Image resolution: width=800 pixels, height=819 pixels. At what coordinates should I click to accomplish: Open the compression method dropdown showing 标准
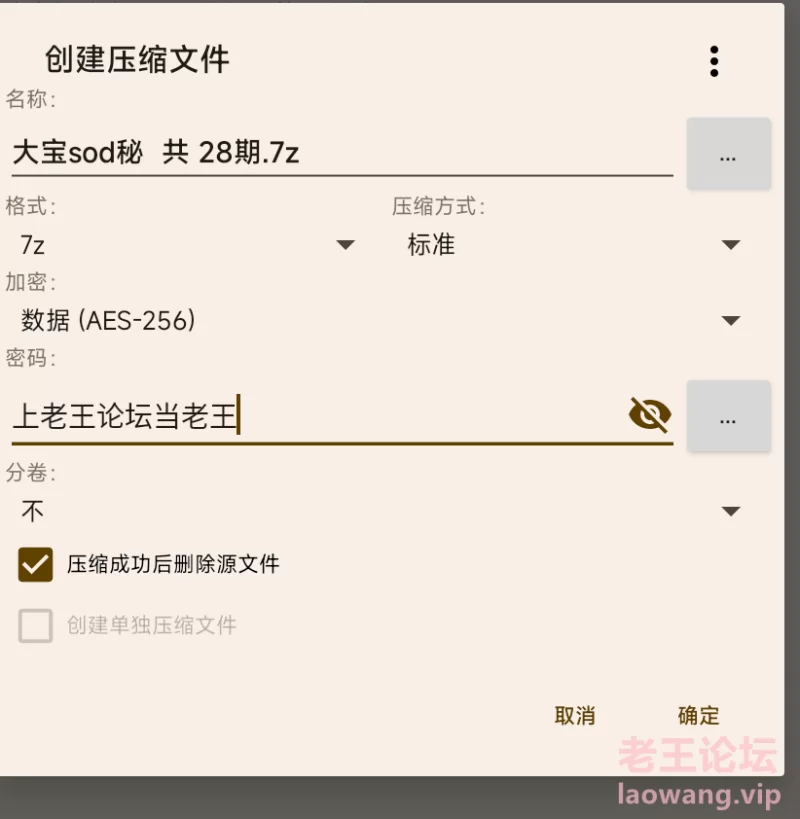pos(574,245)
